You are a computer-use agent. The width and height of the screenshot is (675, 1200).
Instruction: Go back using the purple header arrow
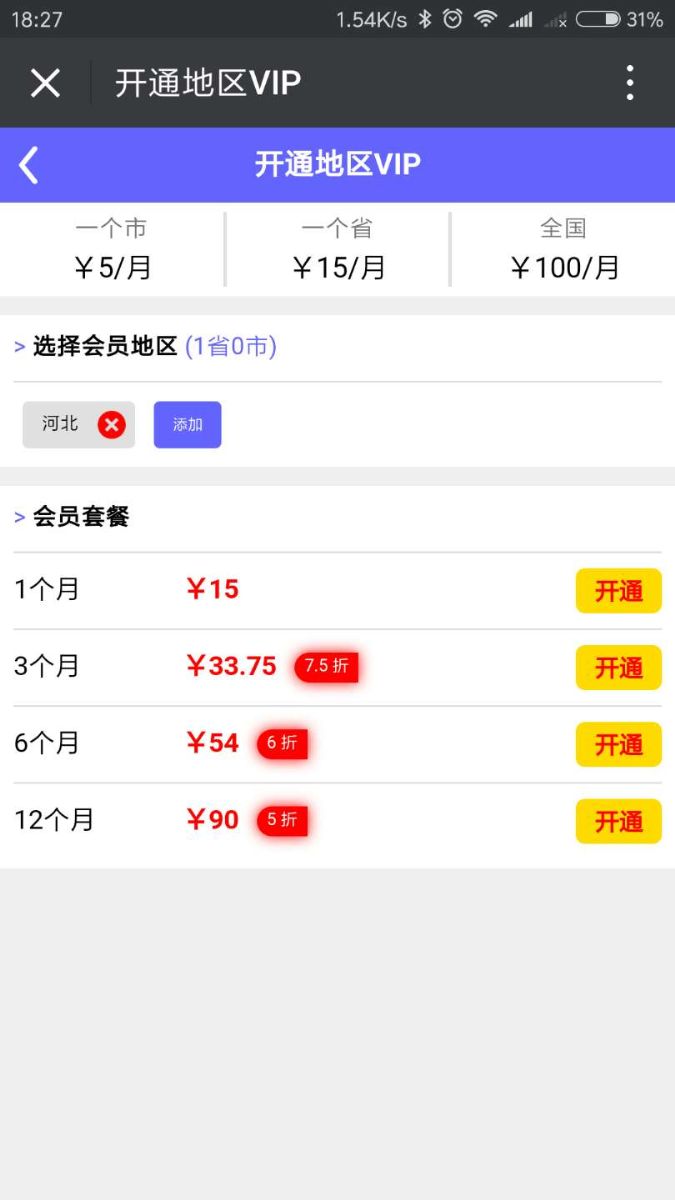pyautogui.click(x=29, y=165)
